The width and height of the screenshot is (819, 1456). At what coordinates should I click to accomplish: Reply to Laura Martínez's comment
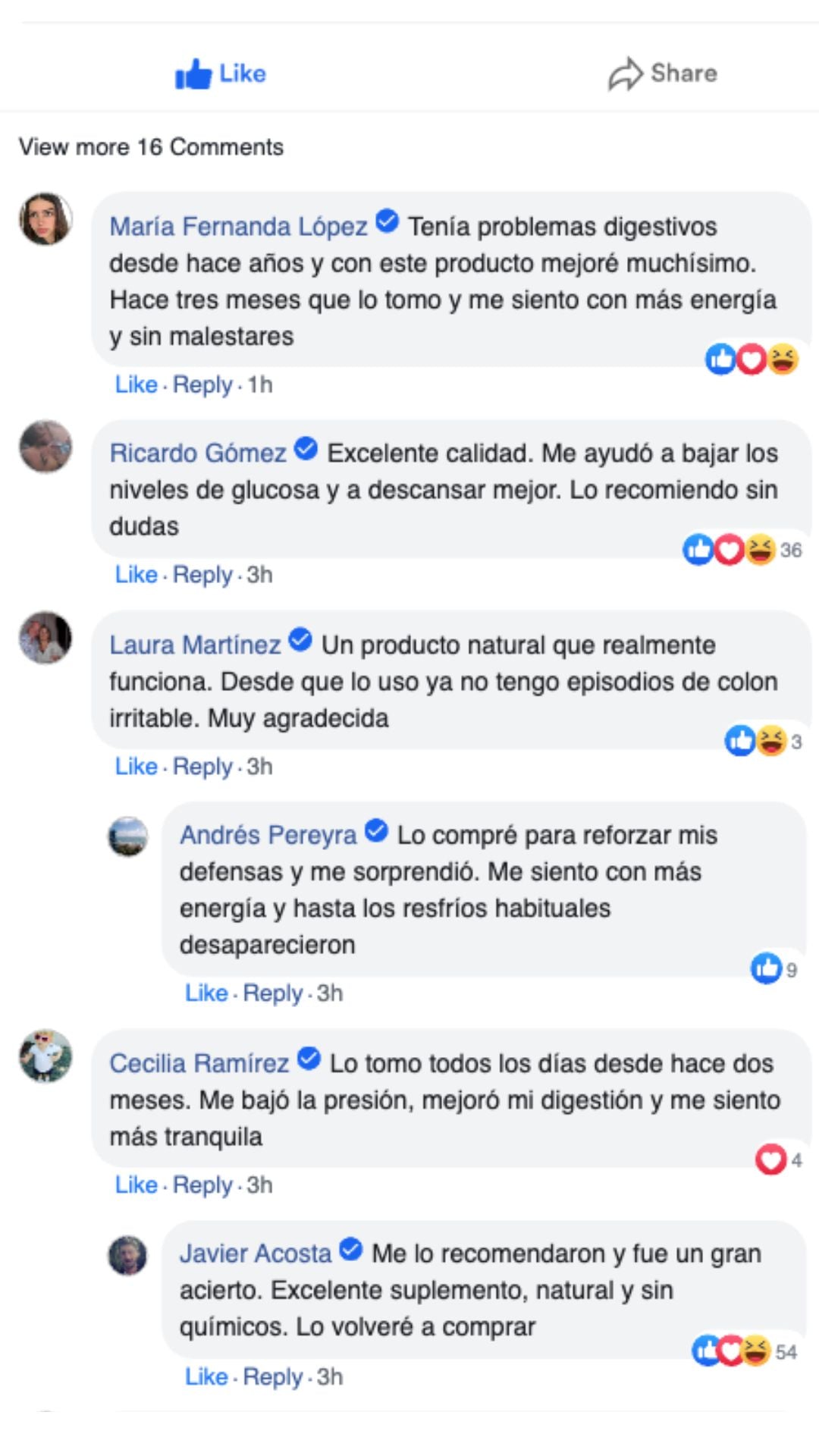point(202,767)
